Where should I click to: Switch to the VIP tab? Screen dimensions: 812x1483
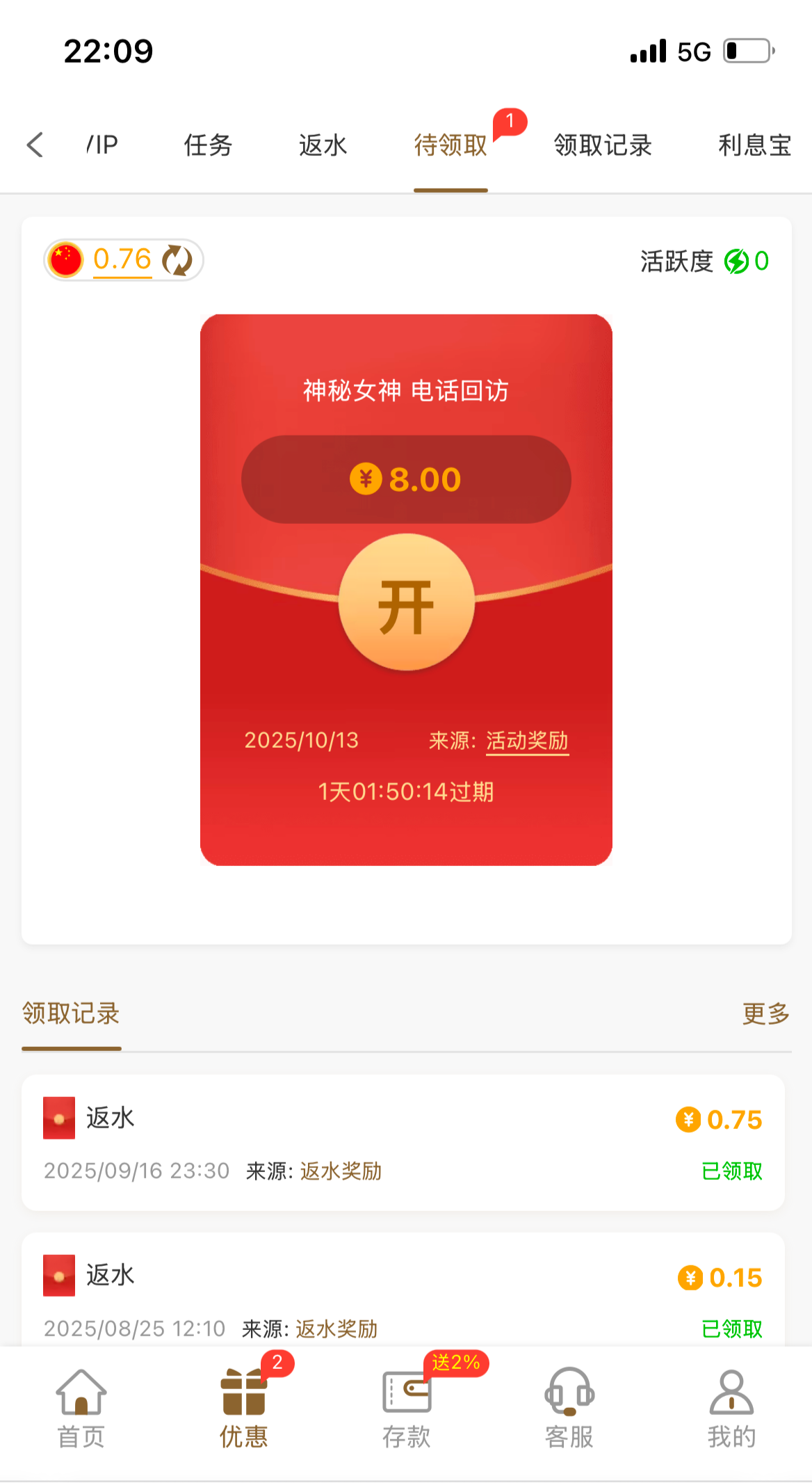102,145
